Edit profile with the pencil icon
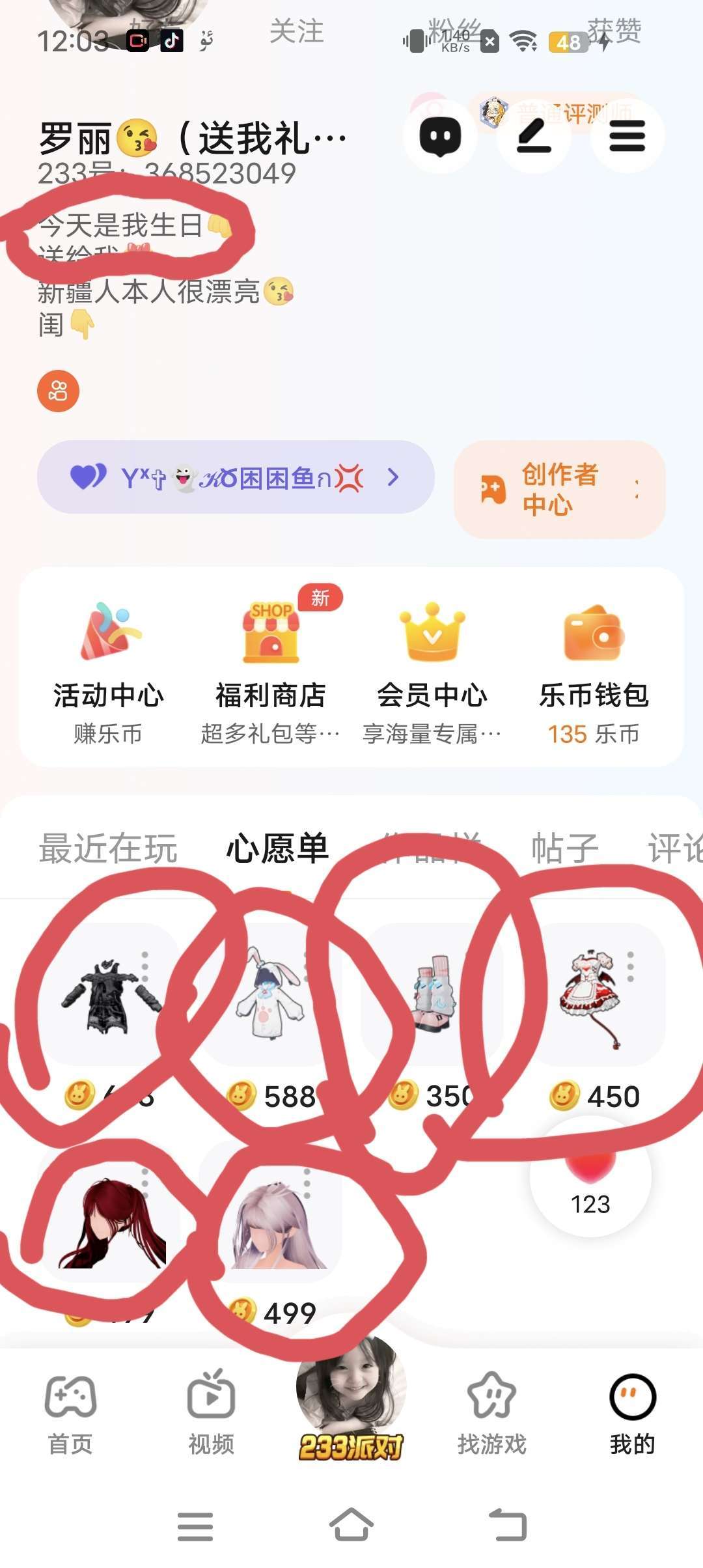This screenshot has height=1568, width=703. point(534,136)
